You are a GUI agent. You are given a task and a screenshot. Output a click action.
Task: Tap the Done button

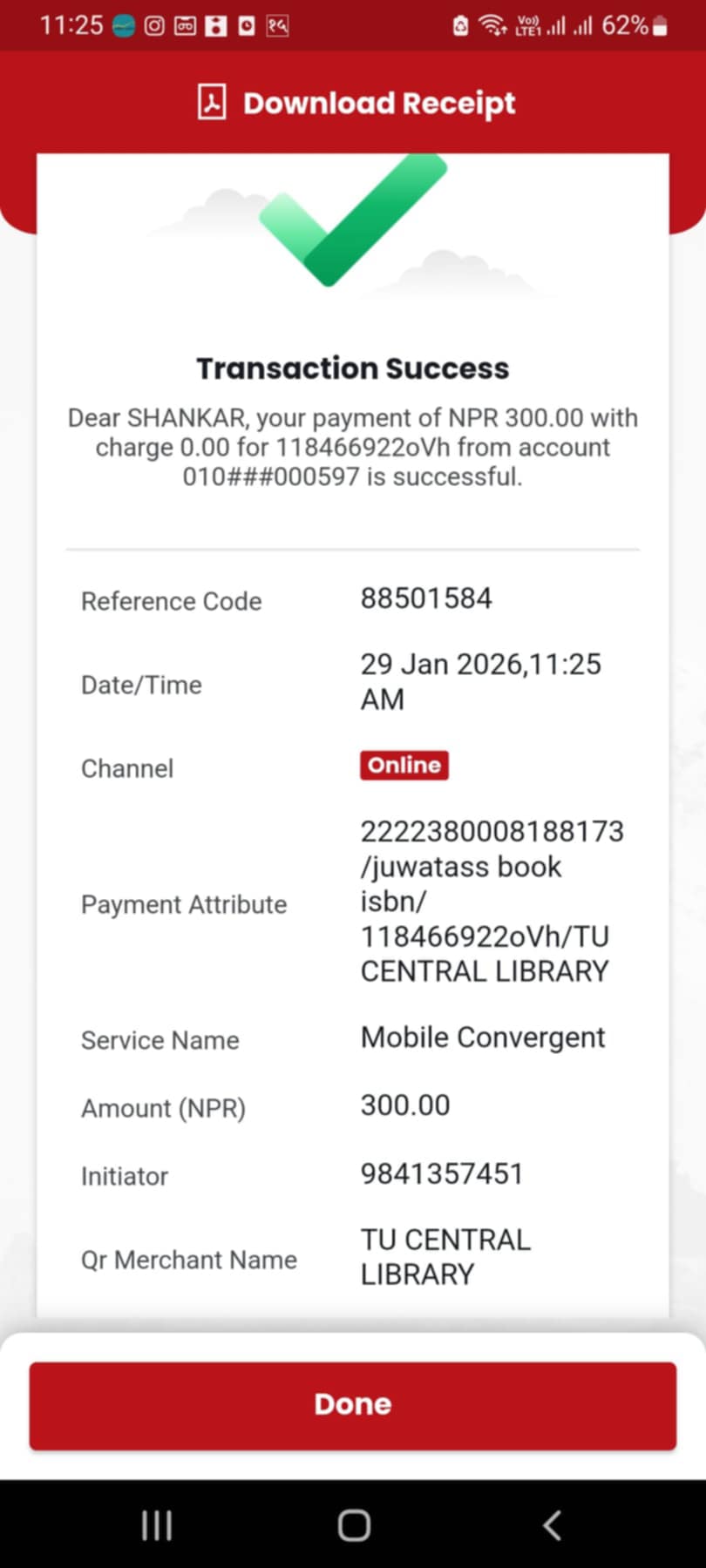pyautogui.click(x=352, y=1405)
